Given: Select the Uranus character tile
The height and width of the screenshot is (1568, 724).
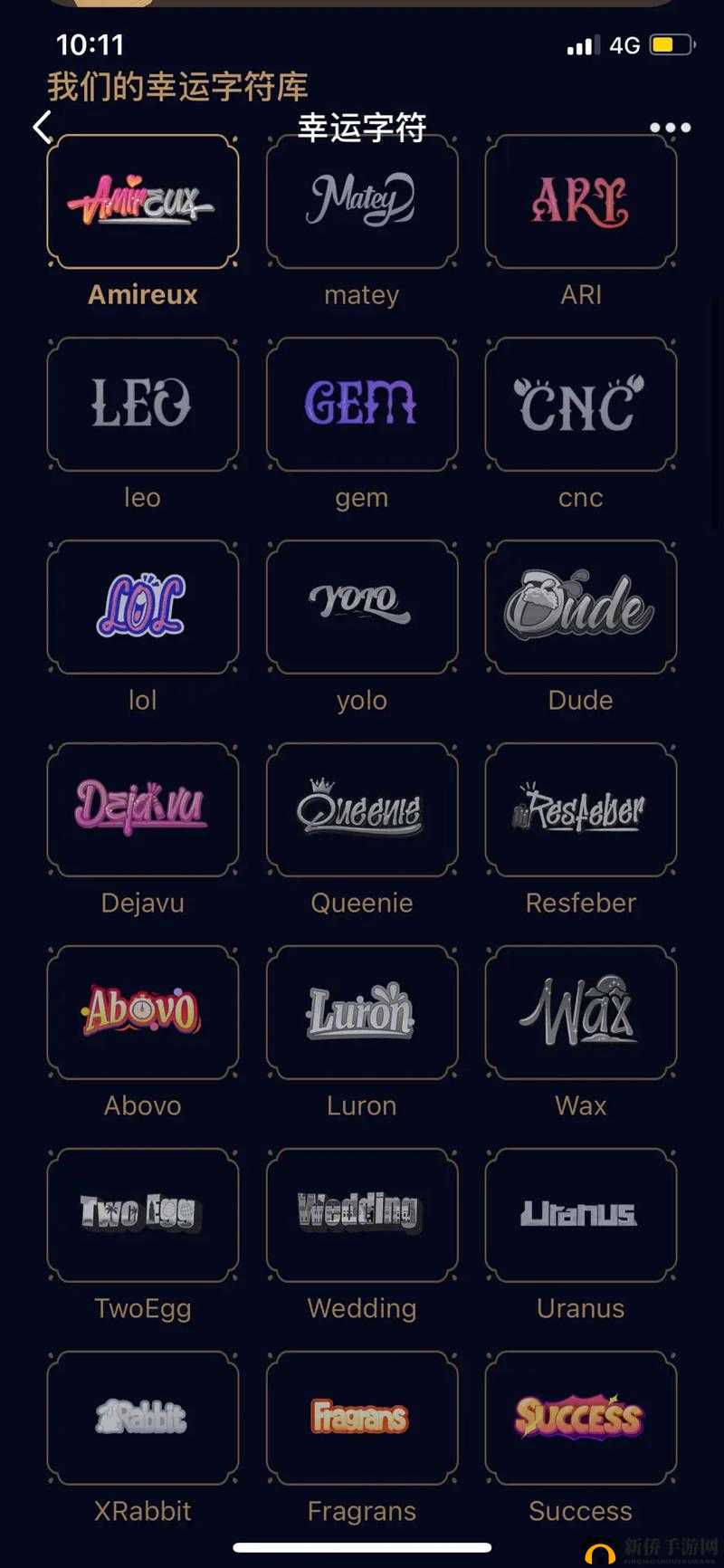Looking at the screenshot, I should pyautogui.click(x=581, y=1215).
